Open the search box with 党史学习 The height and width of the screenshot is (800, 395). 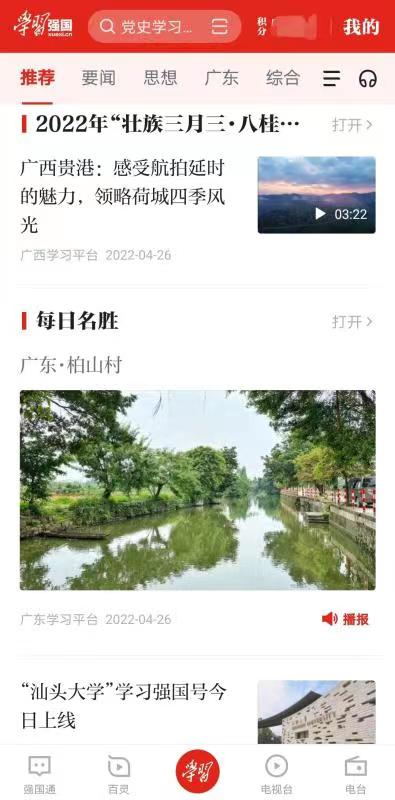[164, 26]
